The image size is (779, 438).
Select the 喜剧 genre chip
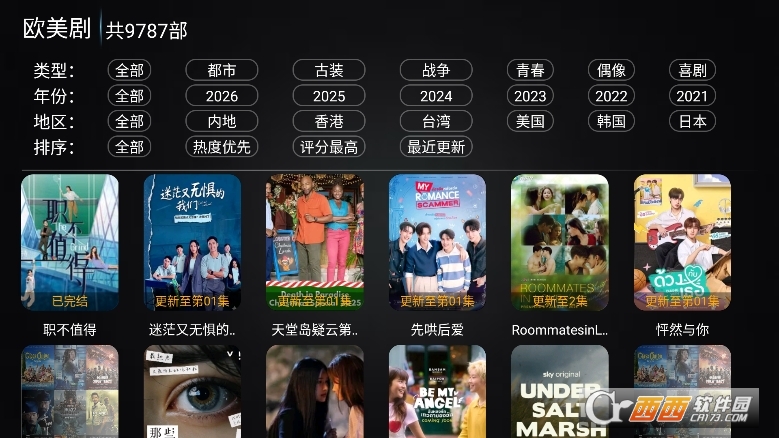tap(692, 70)
